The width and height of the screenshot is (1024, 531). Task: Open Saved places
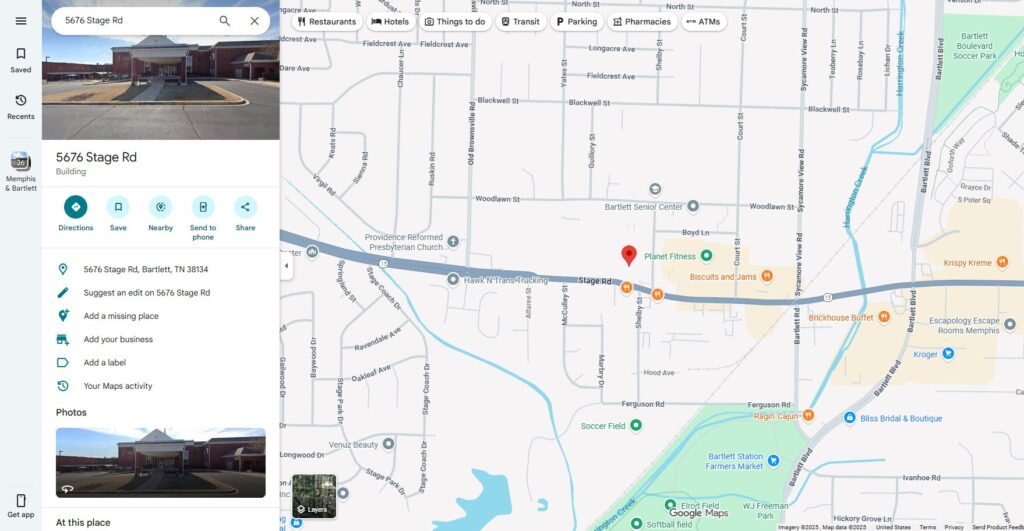[20, 60]
